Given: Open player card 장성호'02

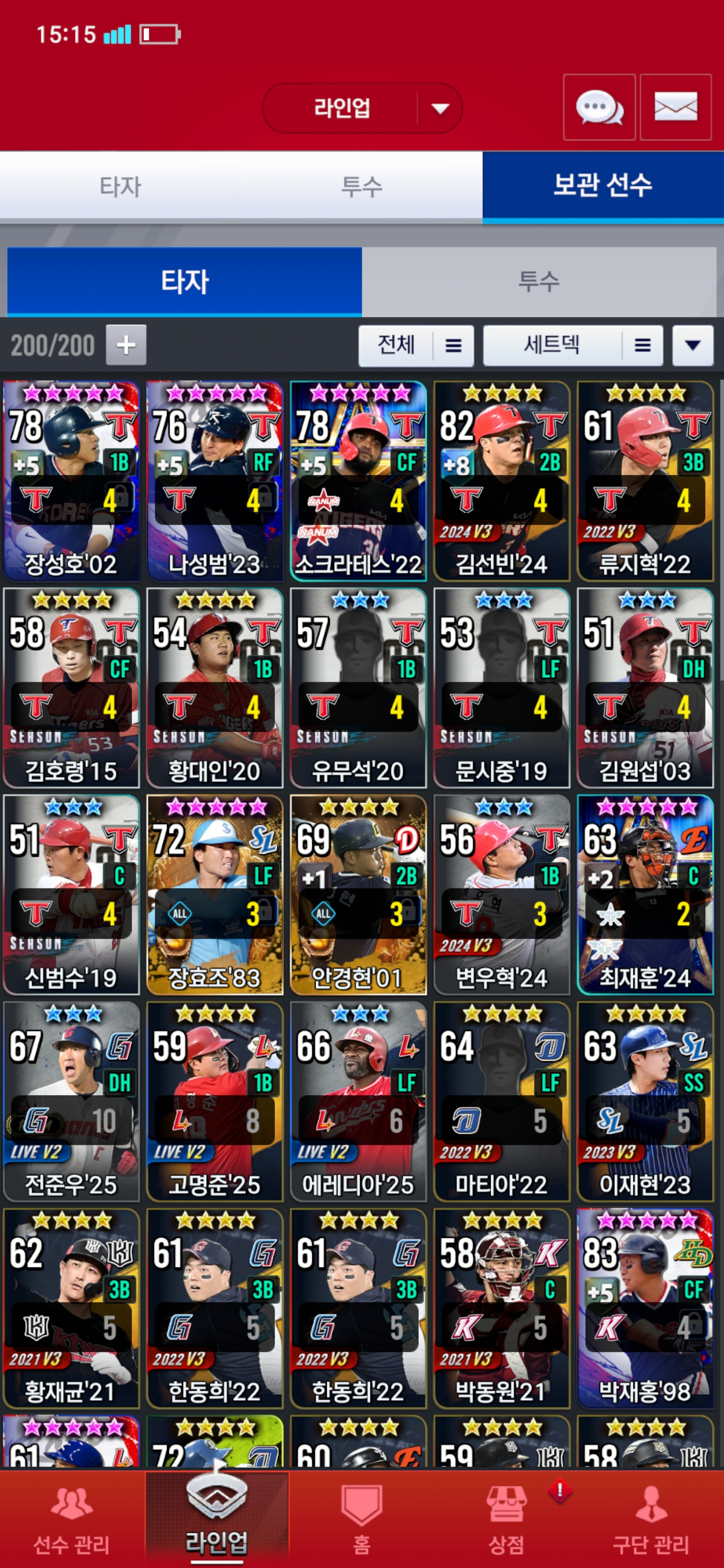Looking at the screenshot, I should (71, 481).
